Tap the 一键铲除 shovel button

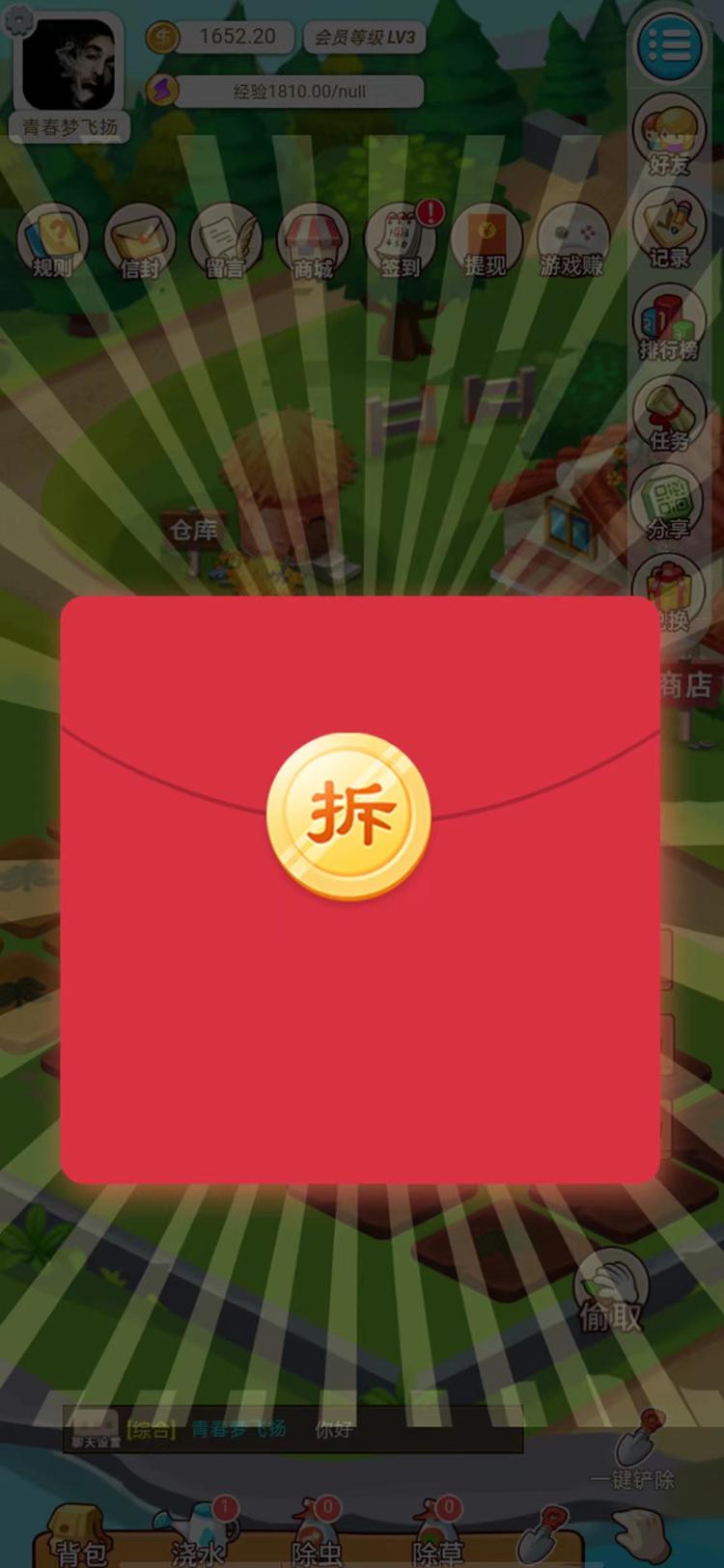pyautogui.click(x=633, y=1450)
